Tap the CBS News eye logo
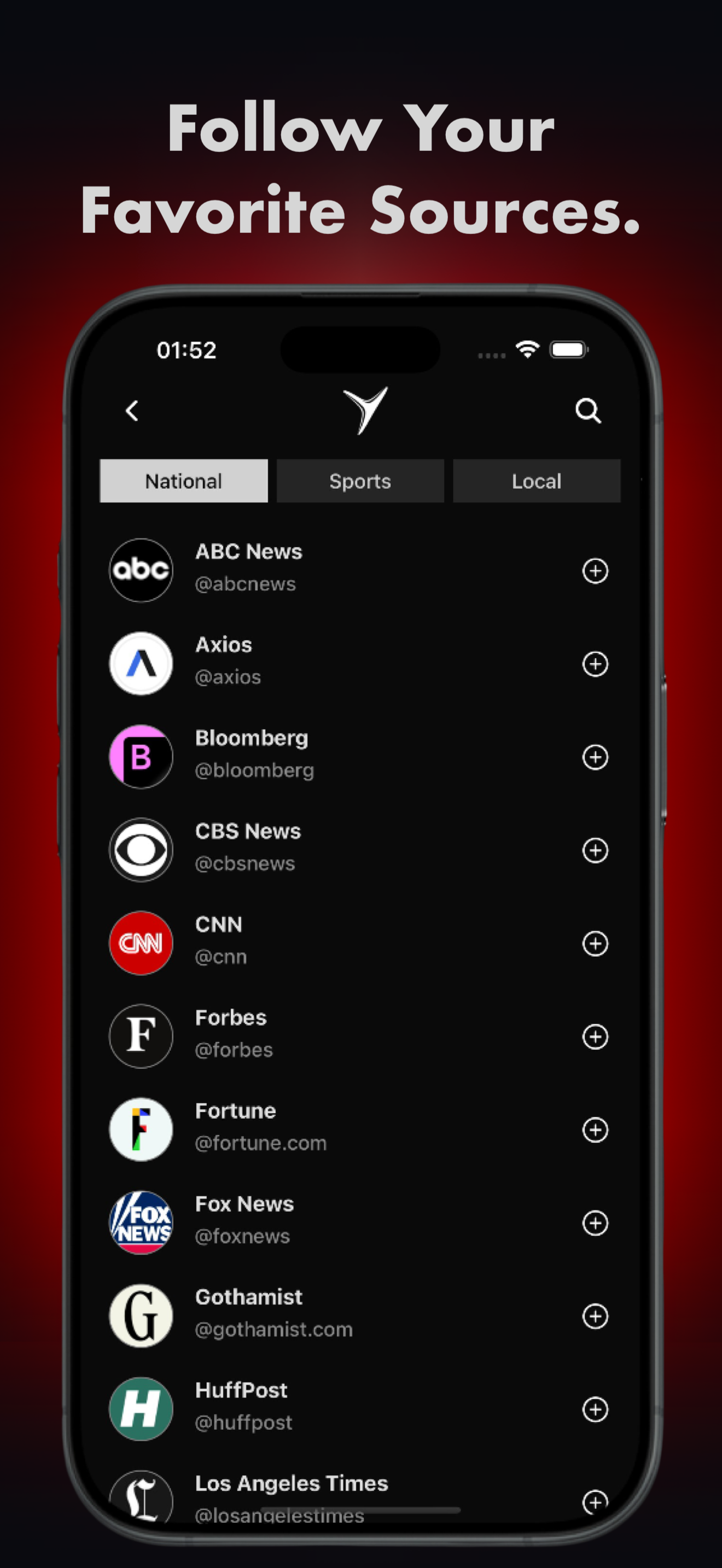The height and width of the screenshot is (1568, 722). pyautogui.click(x=141, y=849)
